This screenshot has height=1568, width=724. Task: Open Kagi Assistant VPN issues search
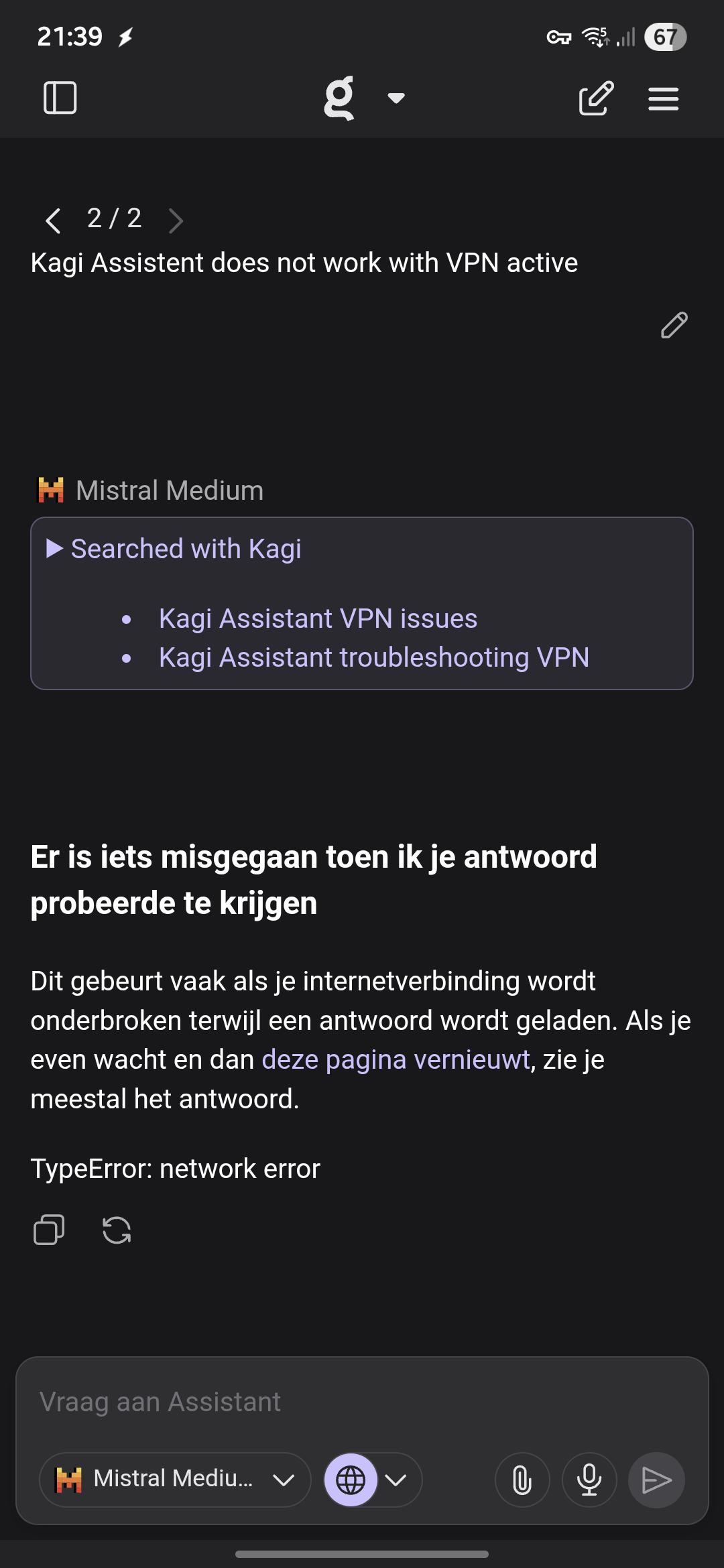[x=318, y=618]
